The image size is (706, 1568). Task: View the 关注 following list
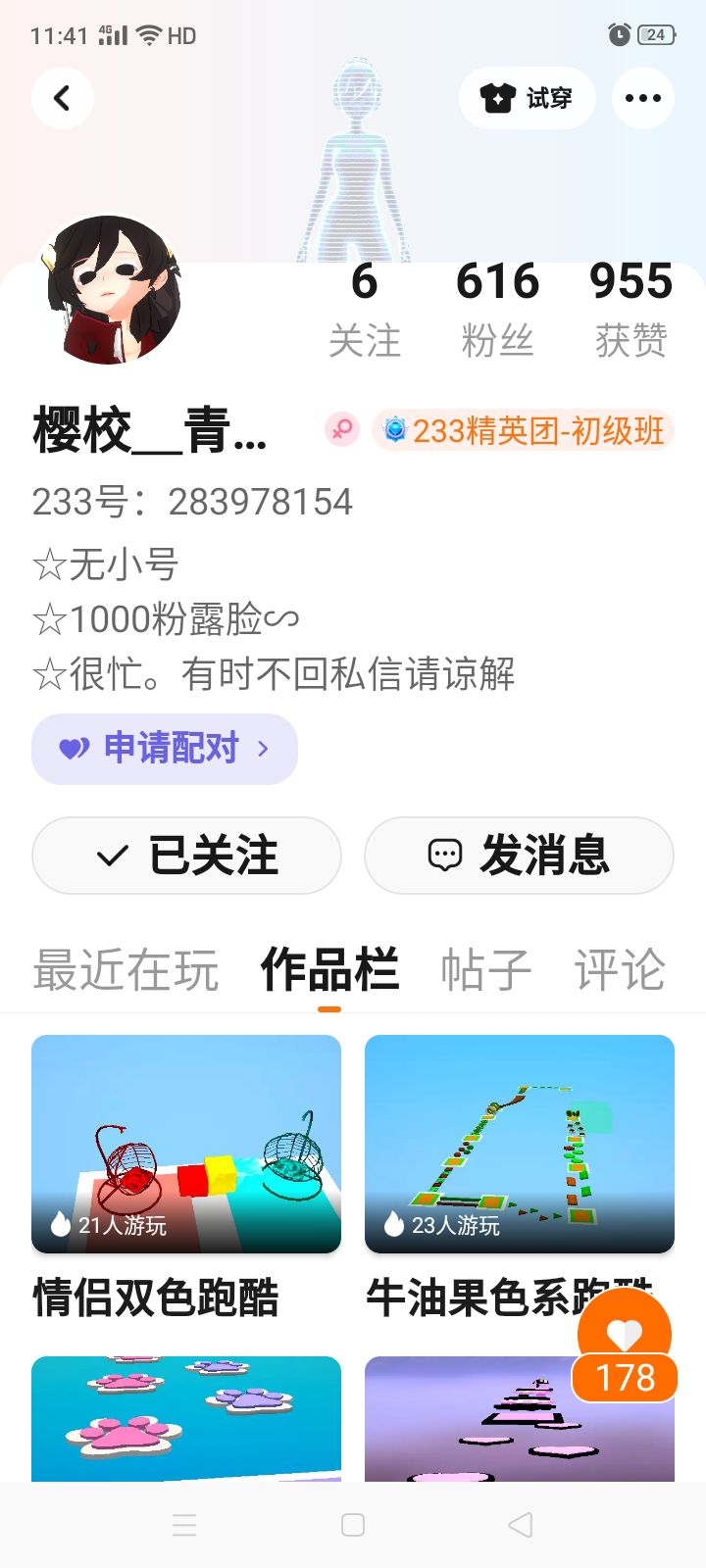coord(365,309)
